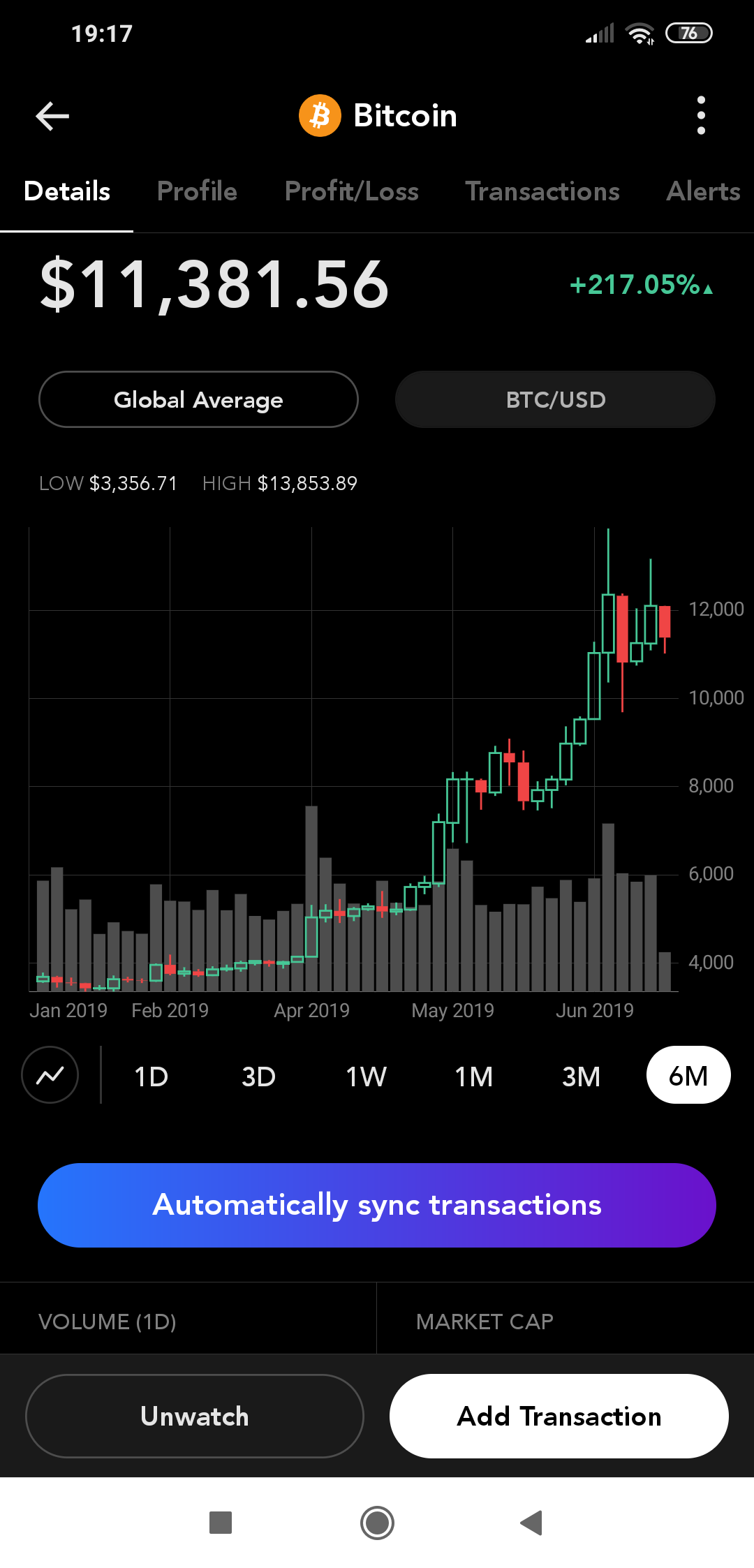Screen dimensions: 754x1568
Task: Go back using the top arrow
Action: pyautogui.click(x=52, y=116)
